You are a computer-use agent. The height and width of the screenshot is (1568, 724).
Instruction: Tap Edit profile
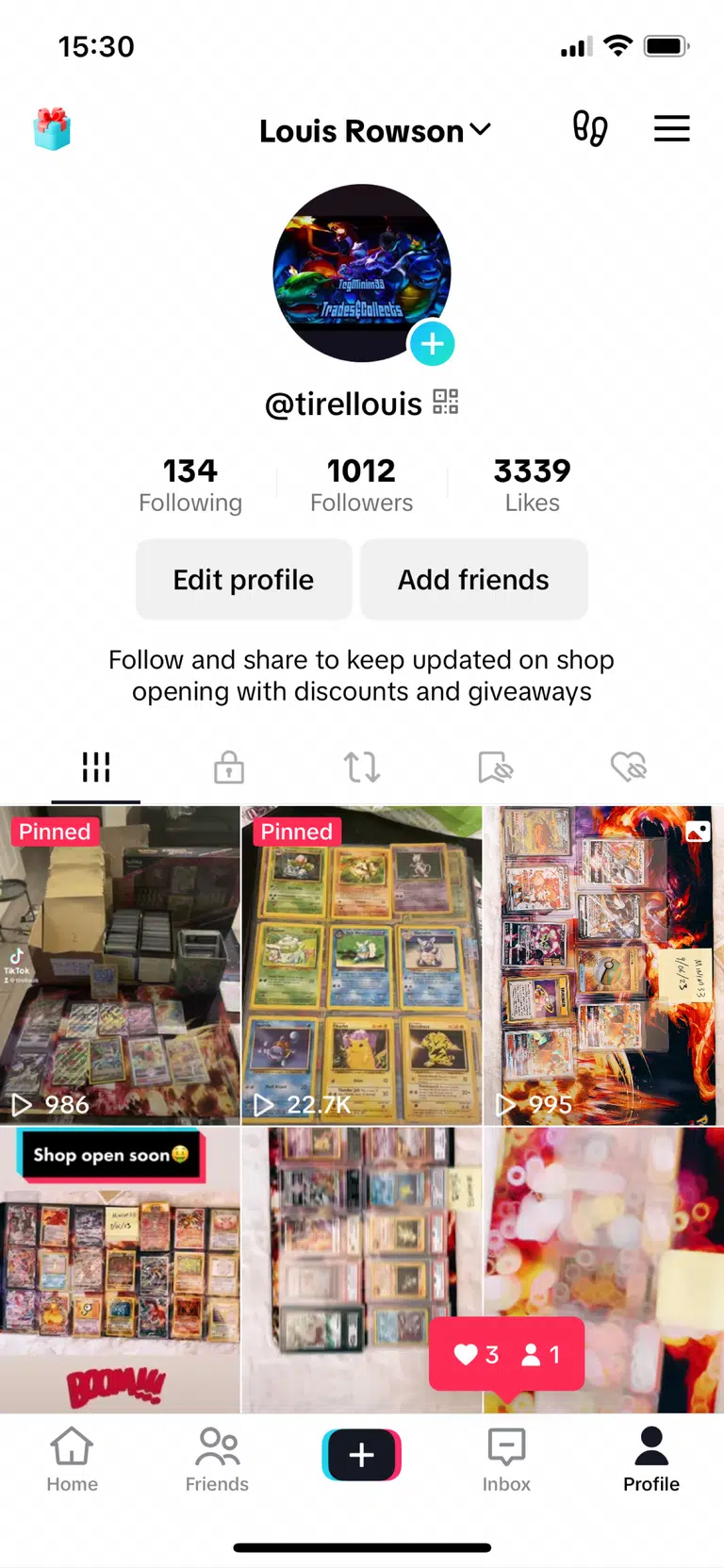tap(243, 580)
